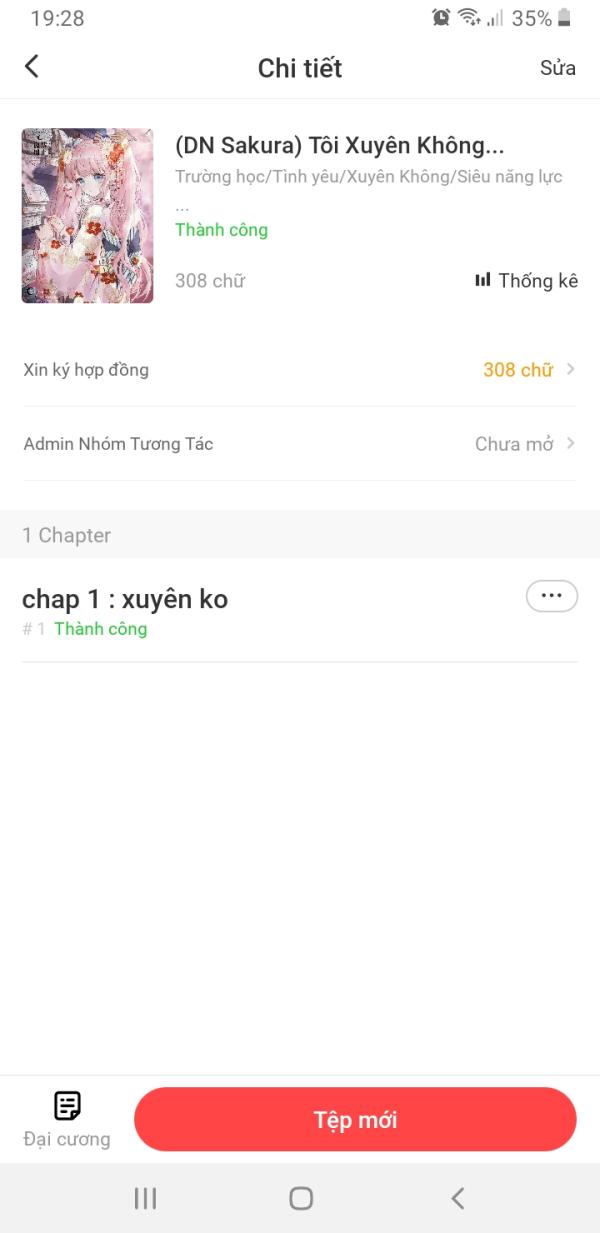Open the Xin ký hợp đồng row
Image resolution: width=600 pixels, height=1233 pixels.
pyautogui.click(x=300, y=370)
